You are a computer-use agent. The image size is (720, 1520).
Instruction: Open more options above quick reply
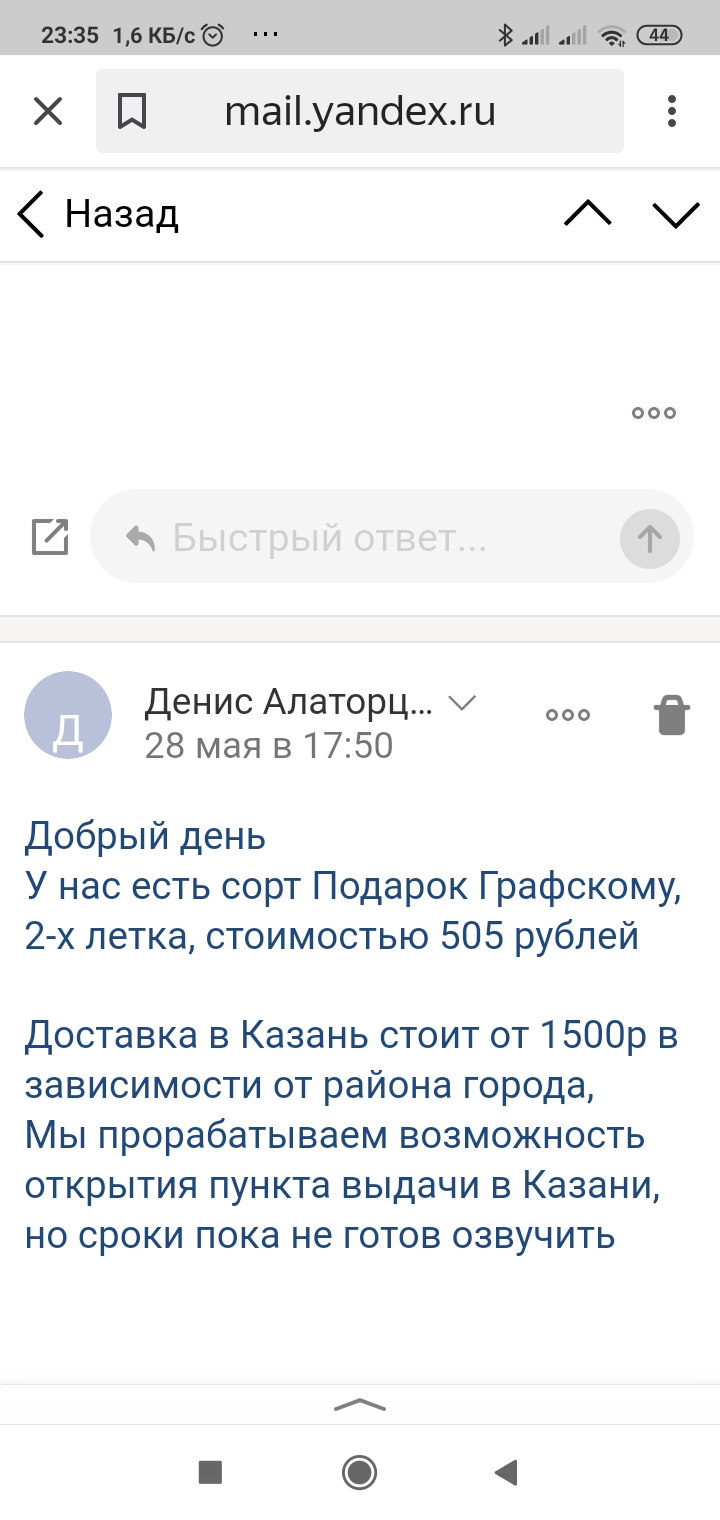coord(654,413)
